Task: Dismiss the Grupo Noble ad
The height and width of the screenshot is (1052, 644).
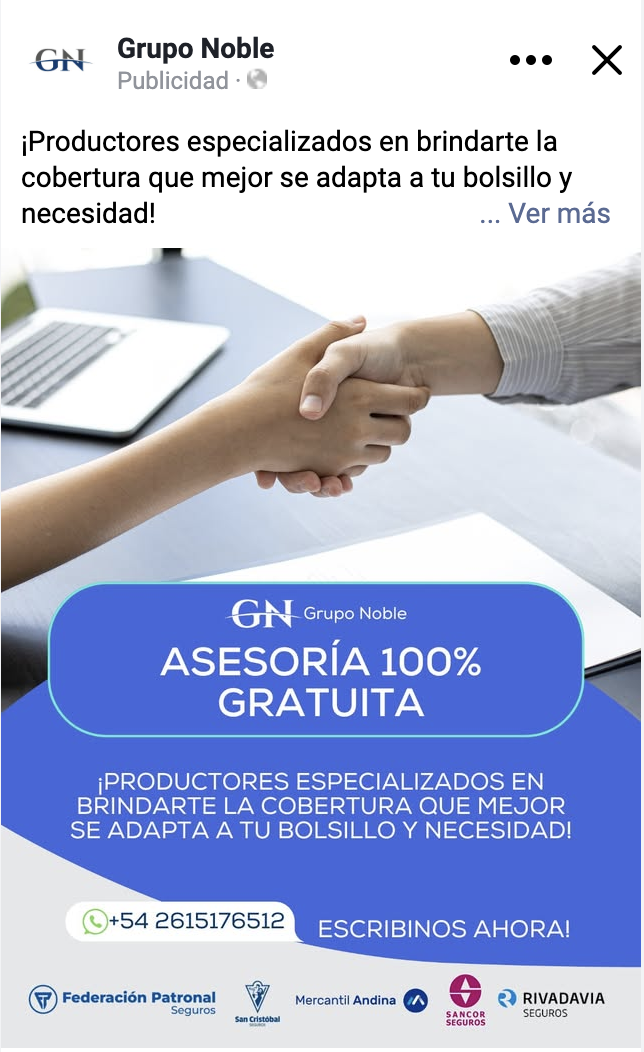Action: (x=607, y=60)
